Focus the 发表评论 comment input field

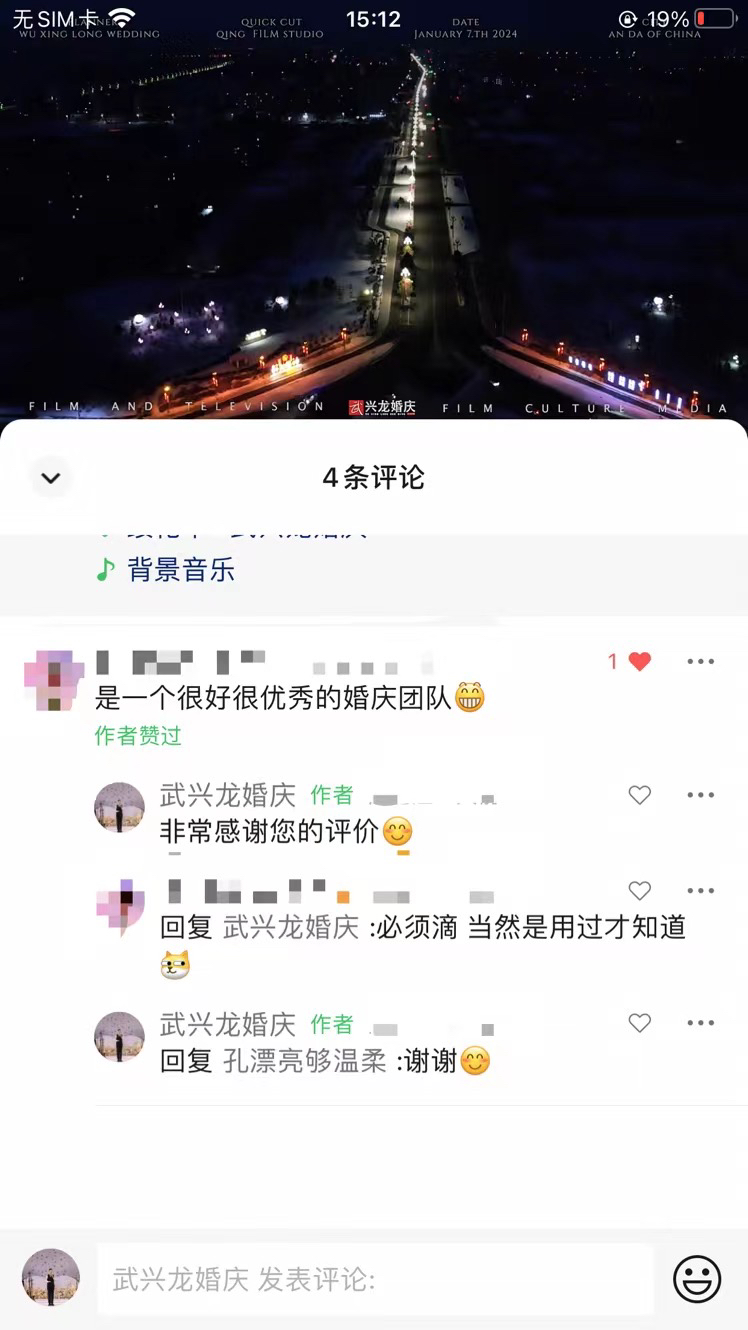(375, 1279)
